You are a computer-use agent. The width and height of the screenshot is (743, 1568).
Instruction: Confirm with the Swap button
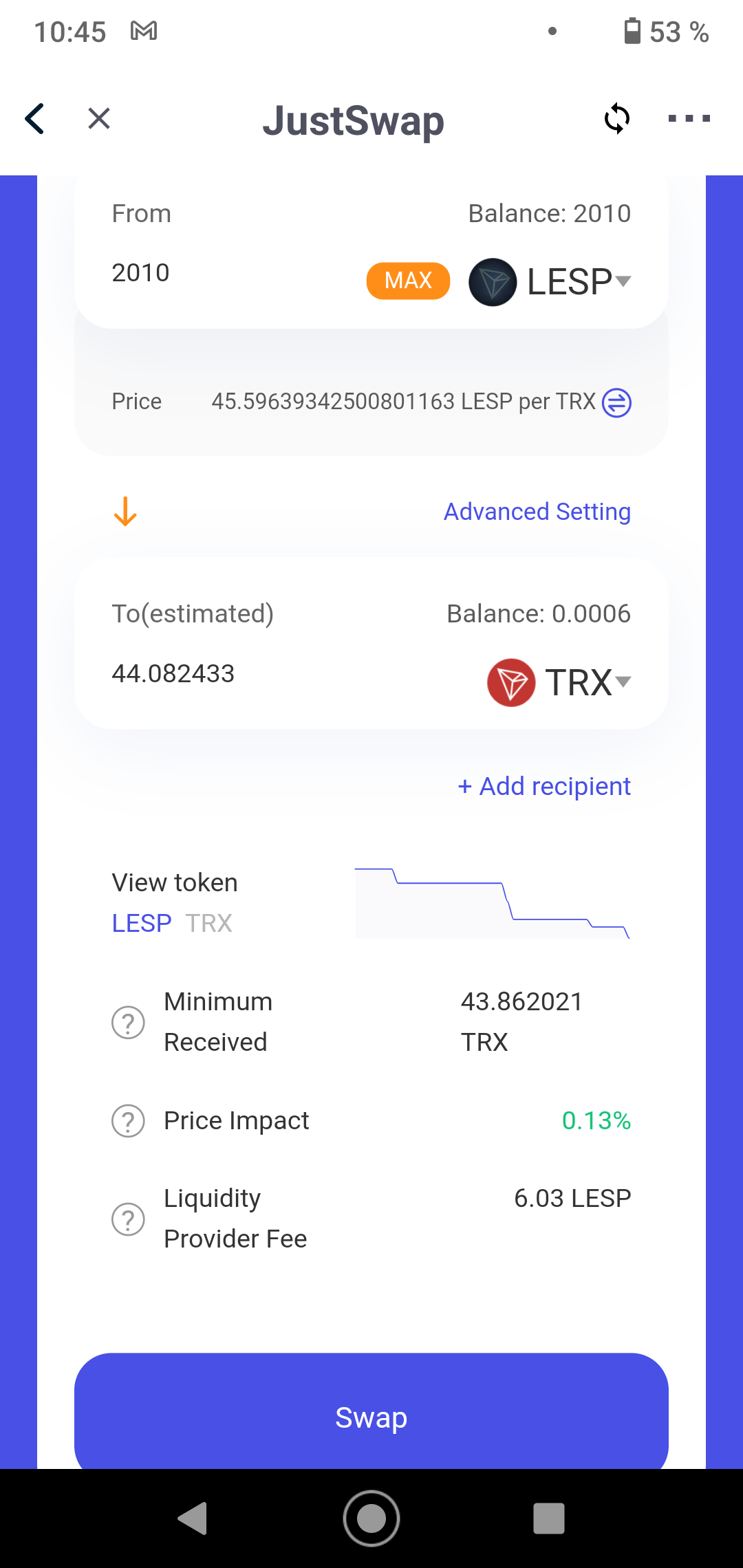(371, 1415)
